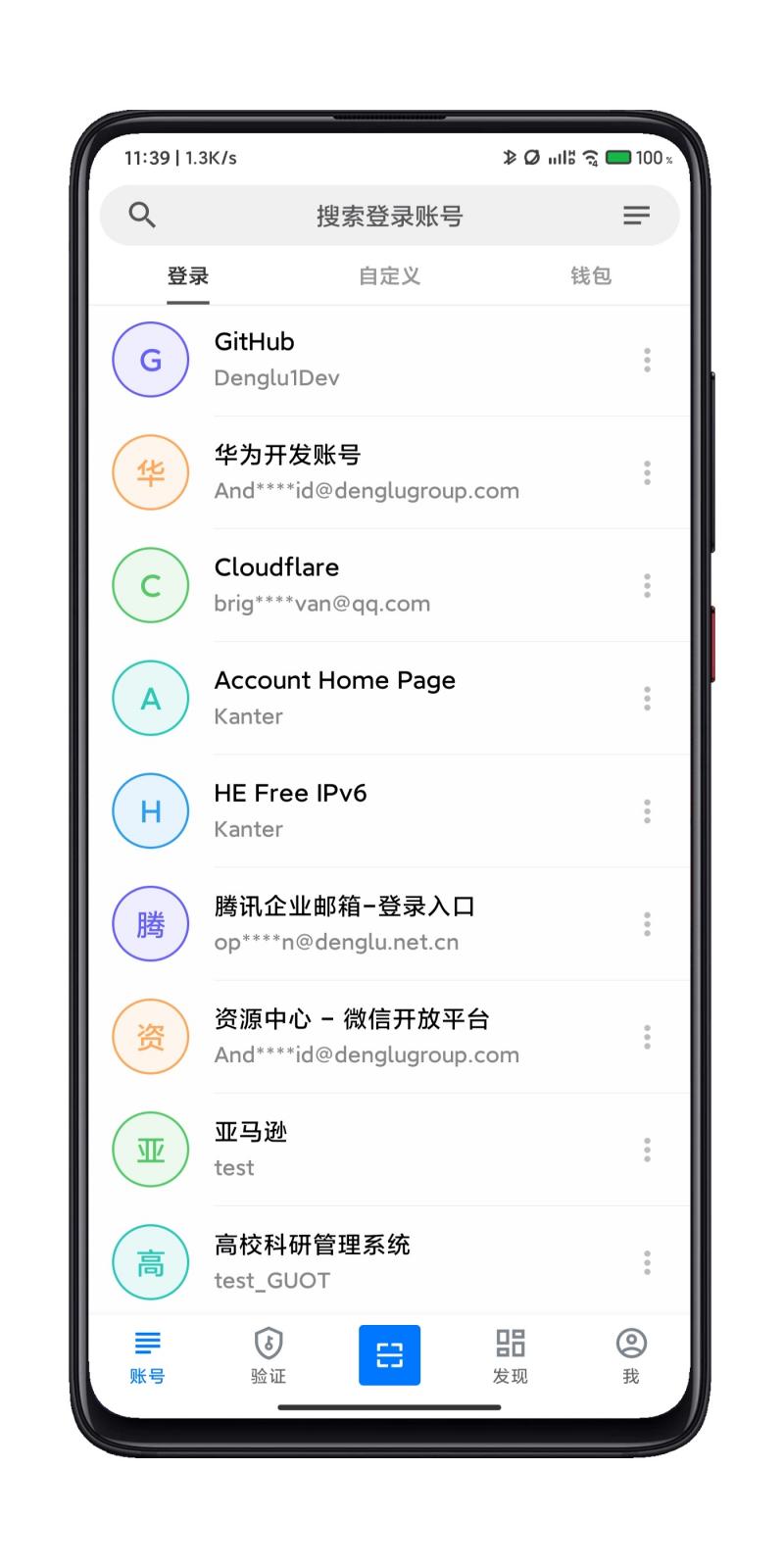Open the sort menu icon in the search bar
Screen dimensions: 784x1568
click(636, 216)
